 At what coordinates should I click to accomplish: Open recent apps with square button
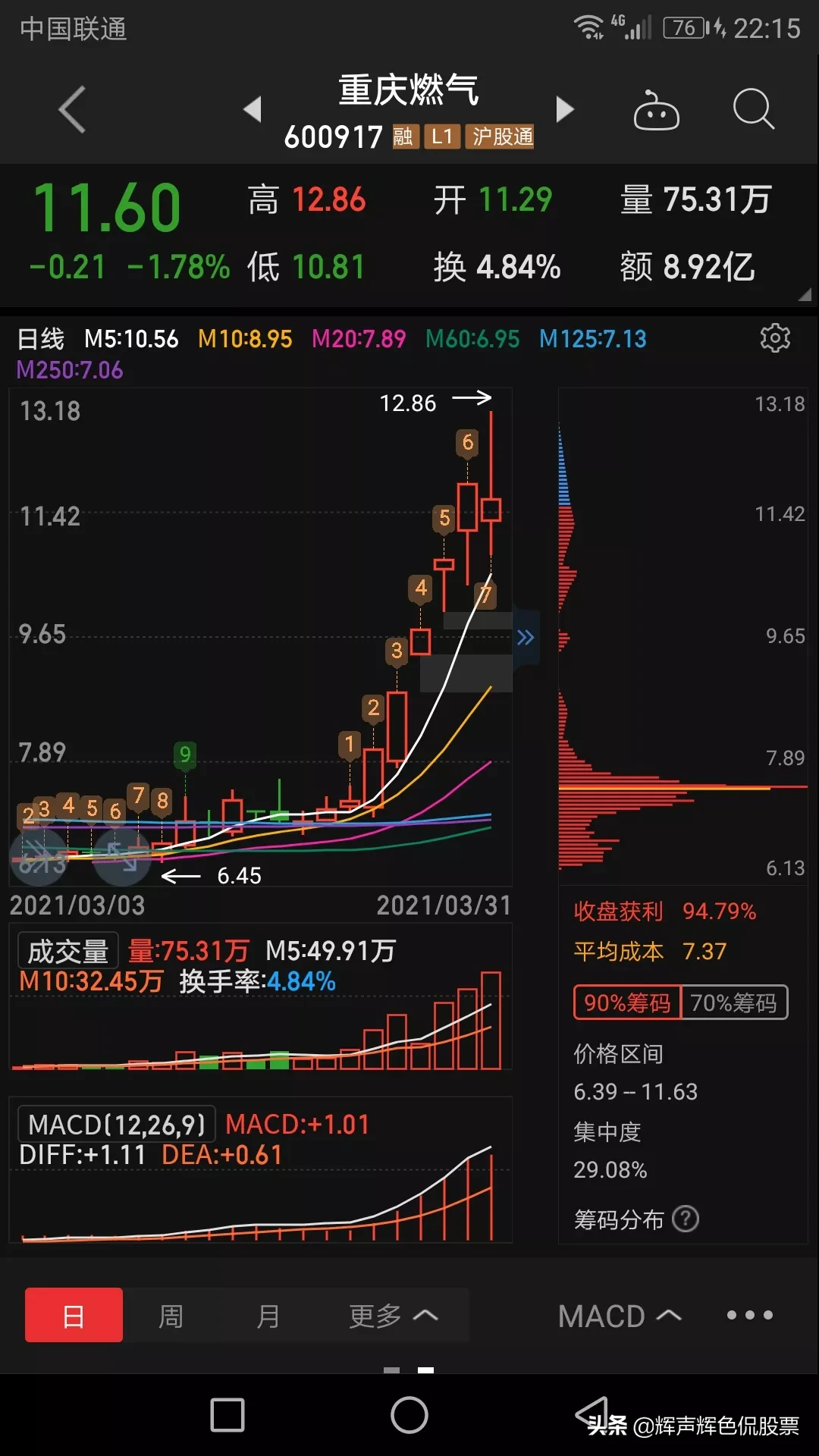[227, 1415]
